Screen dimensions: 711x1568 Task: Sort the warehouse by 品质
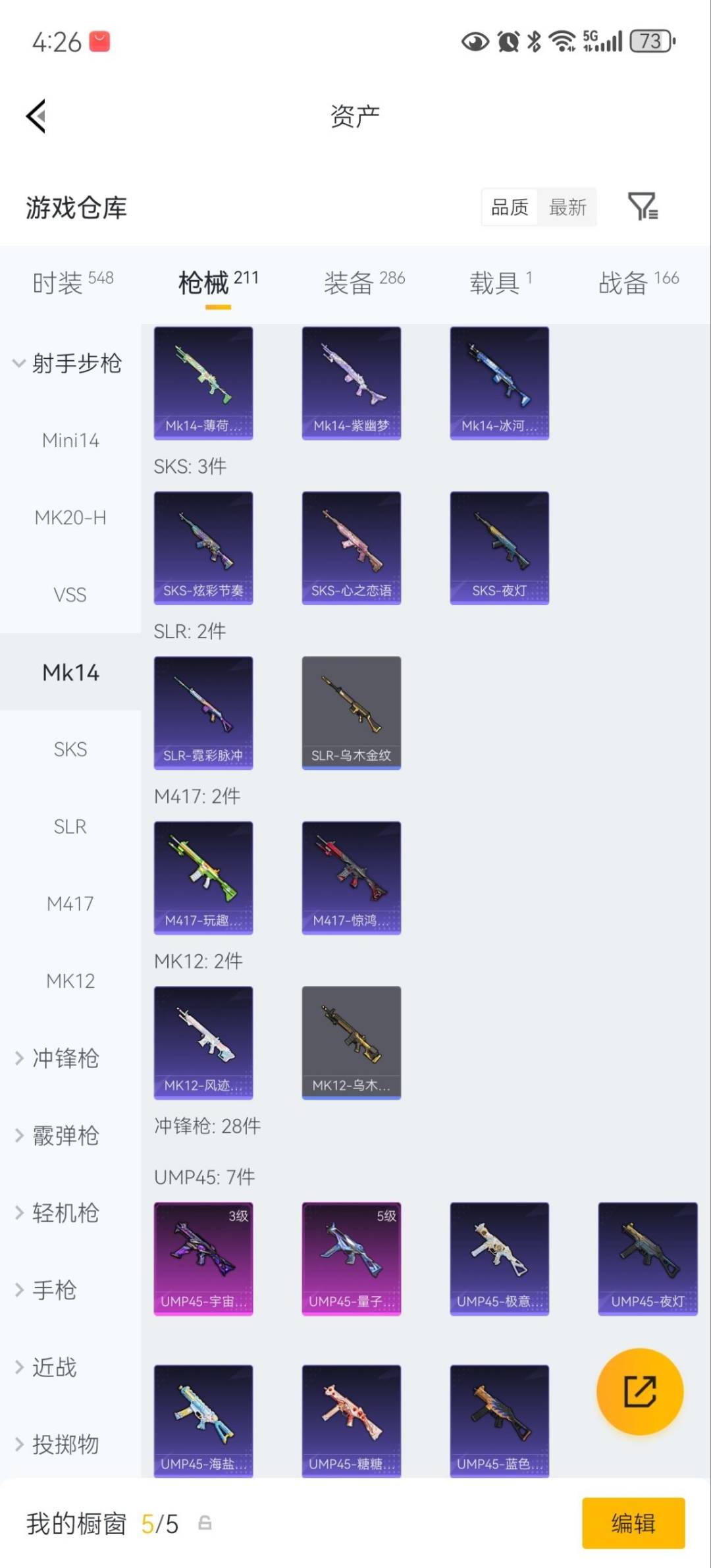510,207
